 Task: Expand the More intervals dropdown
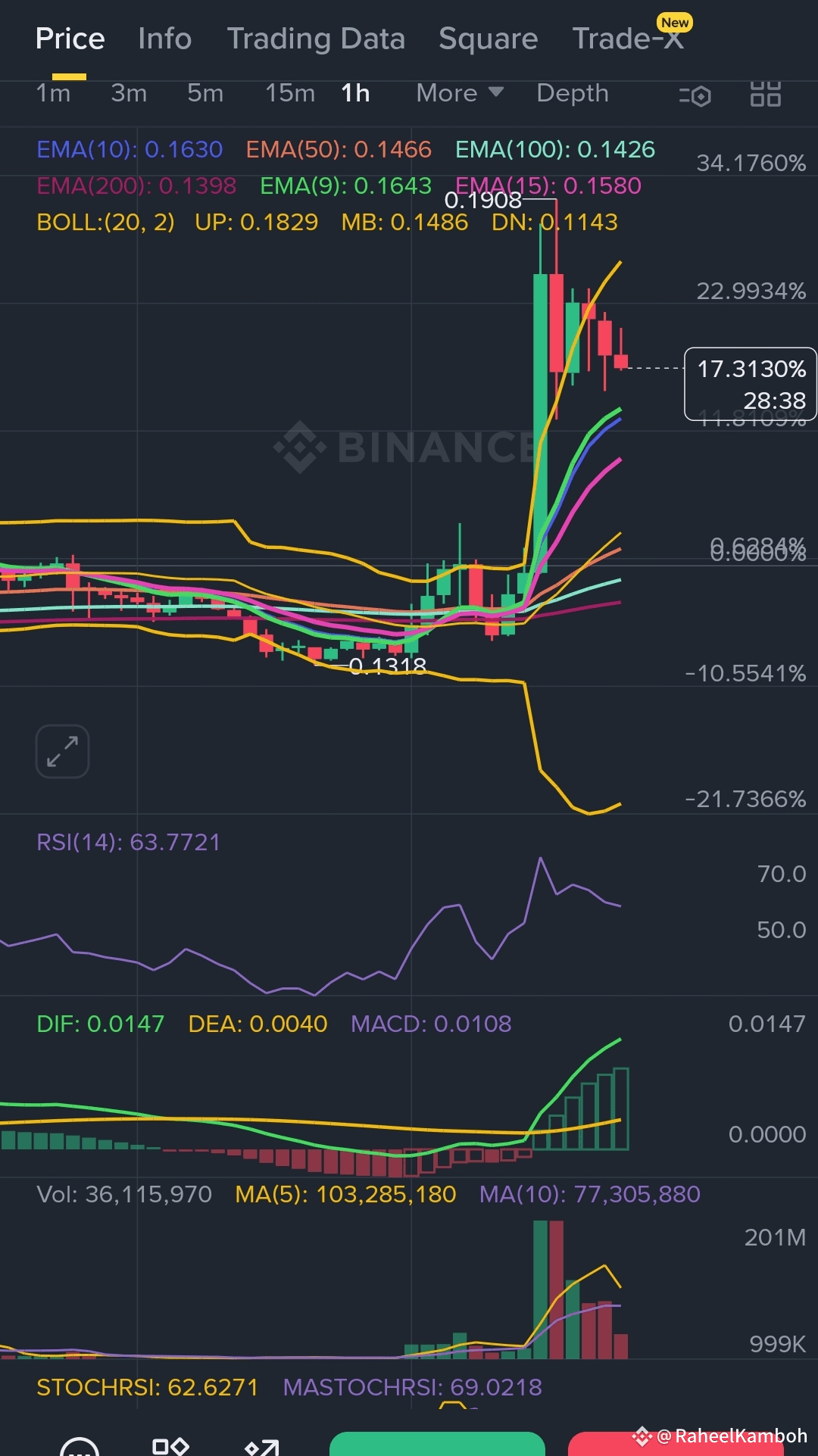coord(460,93)
